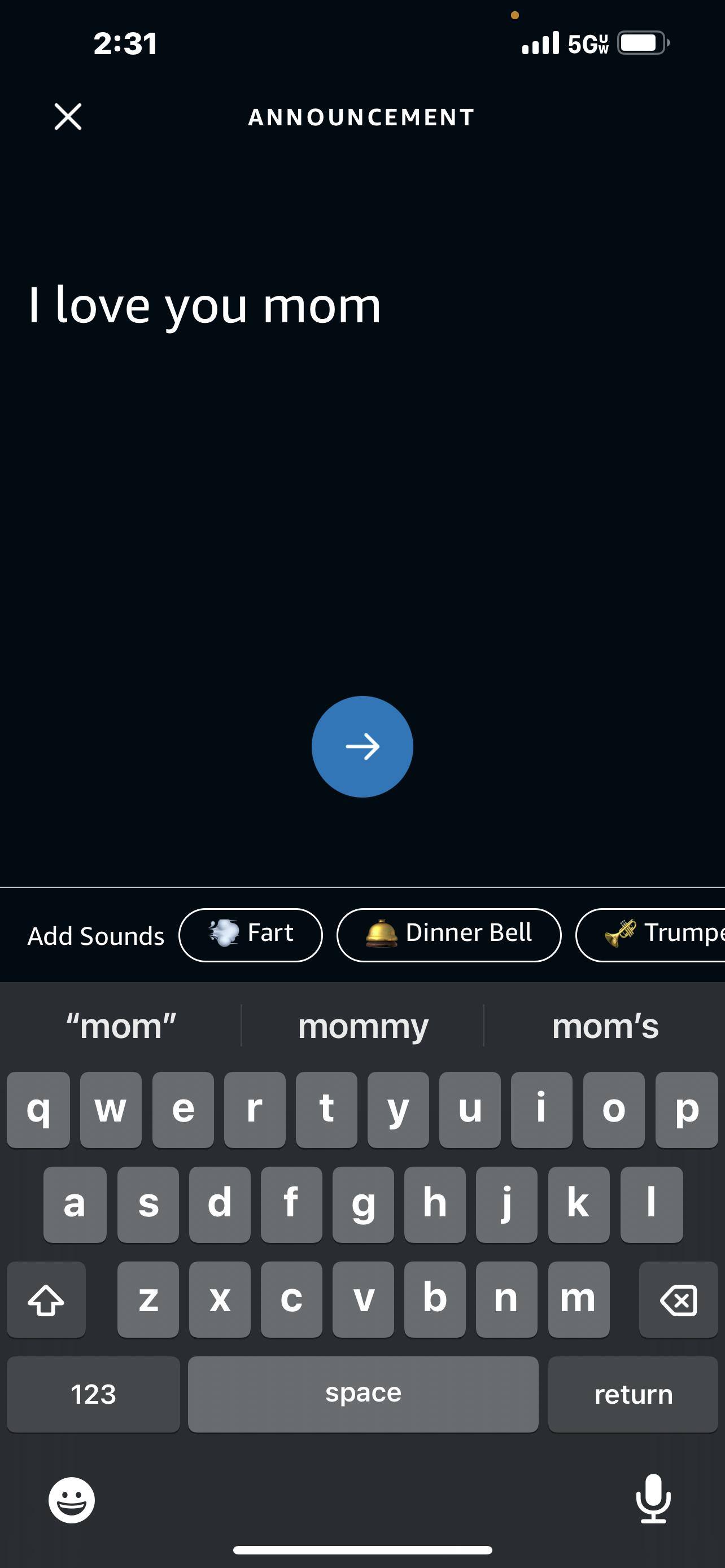Switch keyboard to 123 numbers

(x=93, y=1394)
